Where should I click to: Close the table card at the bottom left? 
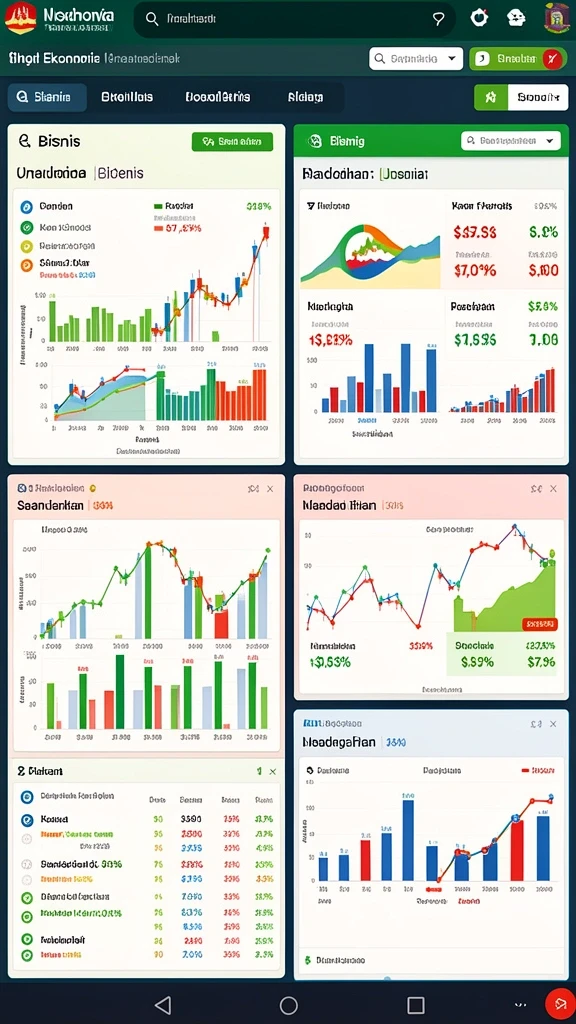pos(272,771)
